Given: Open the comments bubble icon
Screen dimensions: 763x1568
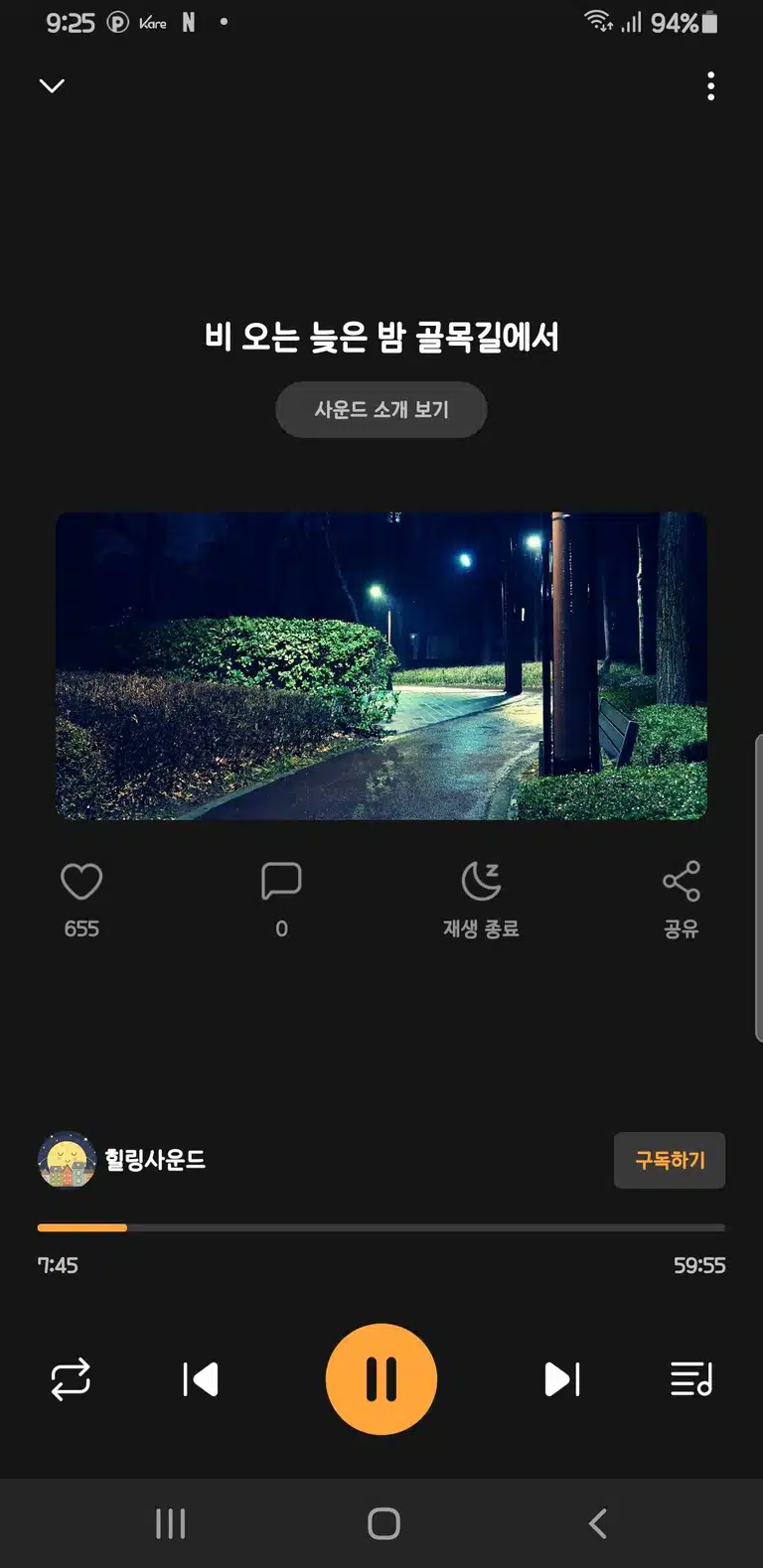Looking at the screenshot, I should 281,882.
